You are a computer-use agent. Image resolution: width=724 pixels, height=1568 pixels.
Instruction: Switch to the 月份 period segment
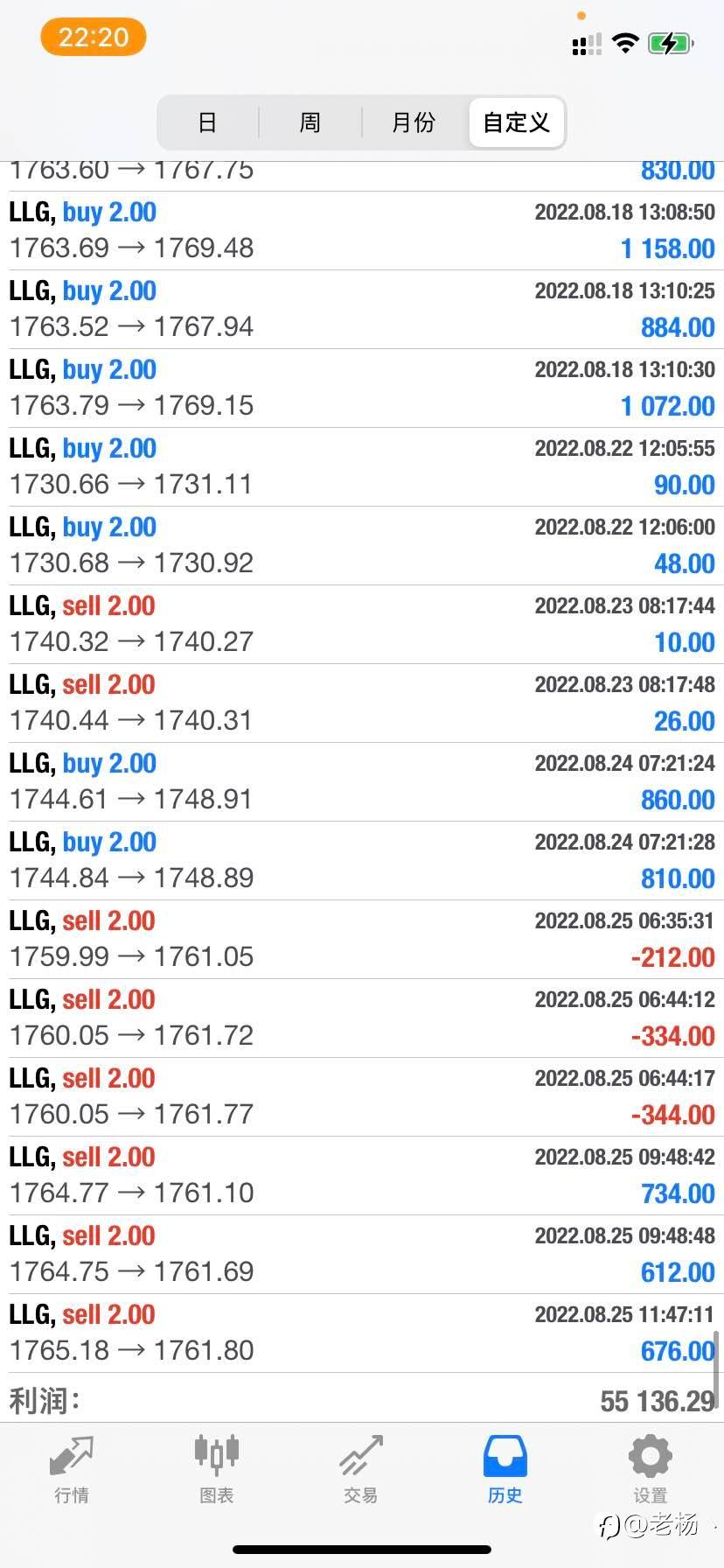pos(414,122)
